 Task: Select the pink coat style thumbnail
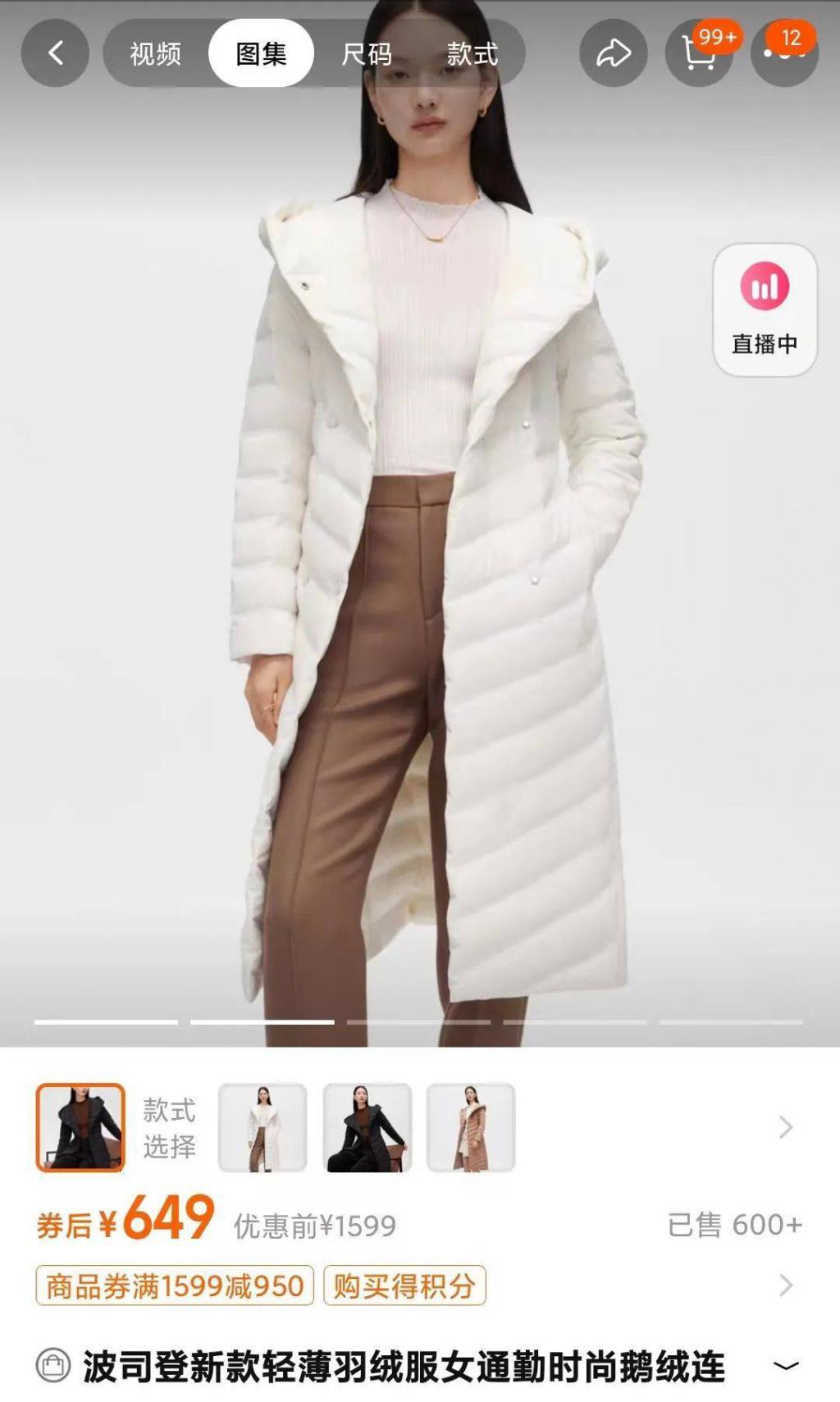pos(471,1127)
